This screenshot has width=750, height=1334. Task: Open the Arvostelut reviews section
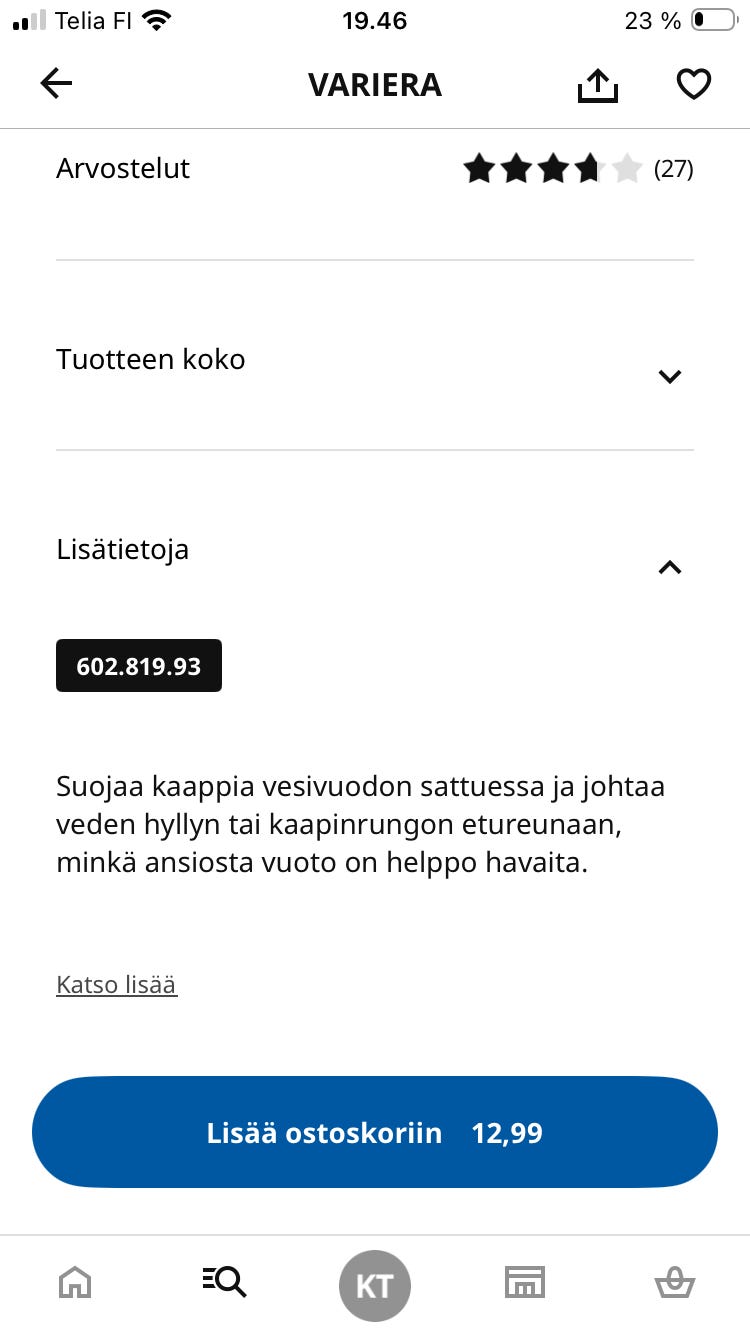122,168
